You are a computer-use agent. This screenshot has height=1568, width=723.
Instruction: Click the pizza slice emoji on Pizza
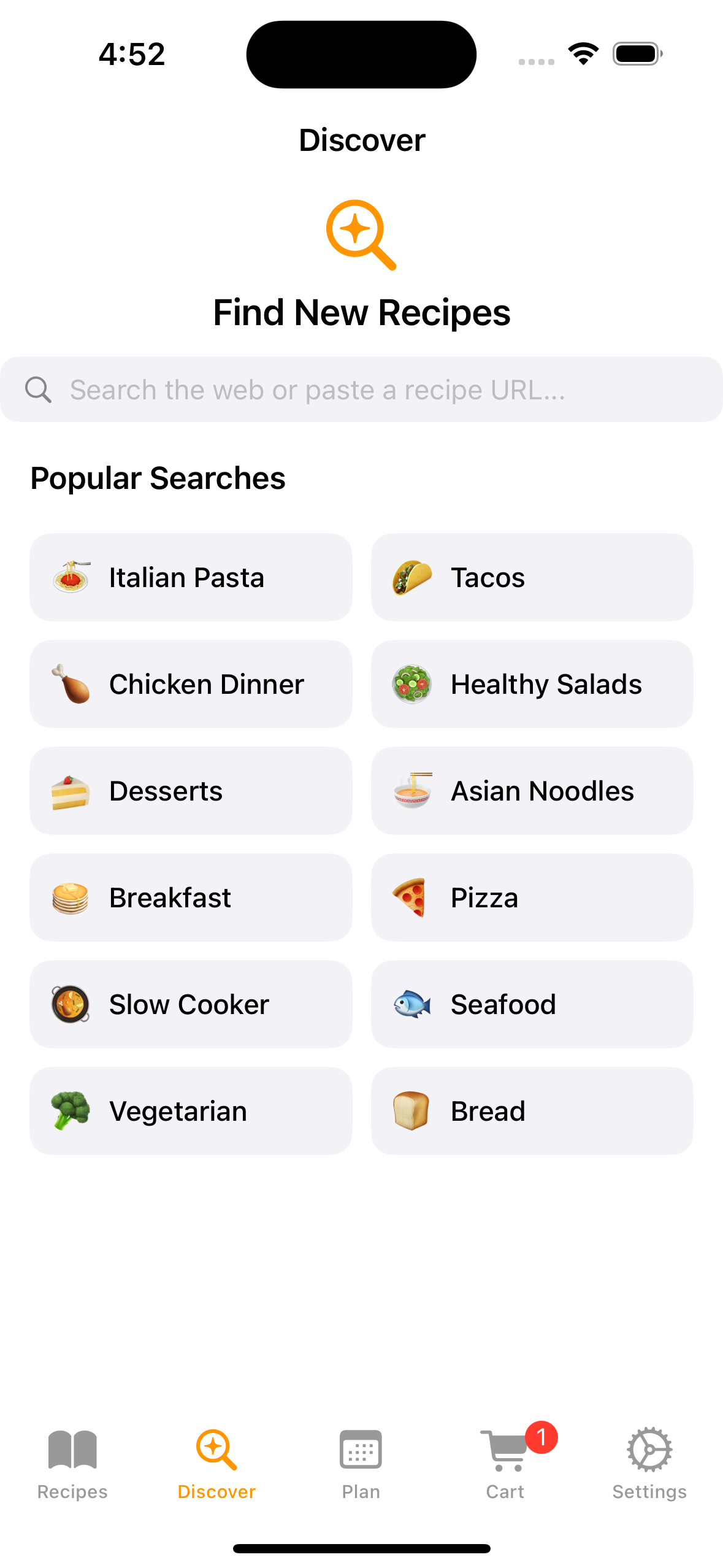pos(412,897)
